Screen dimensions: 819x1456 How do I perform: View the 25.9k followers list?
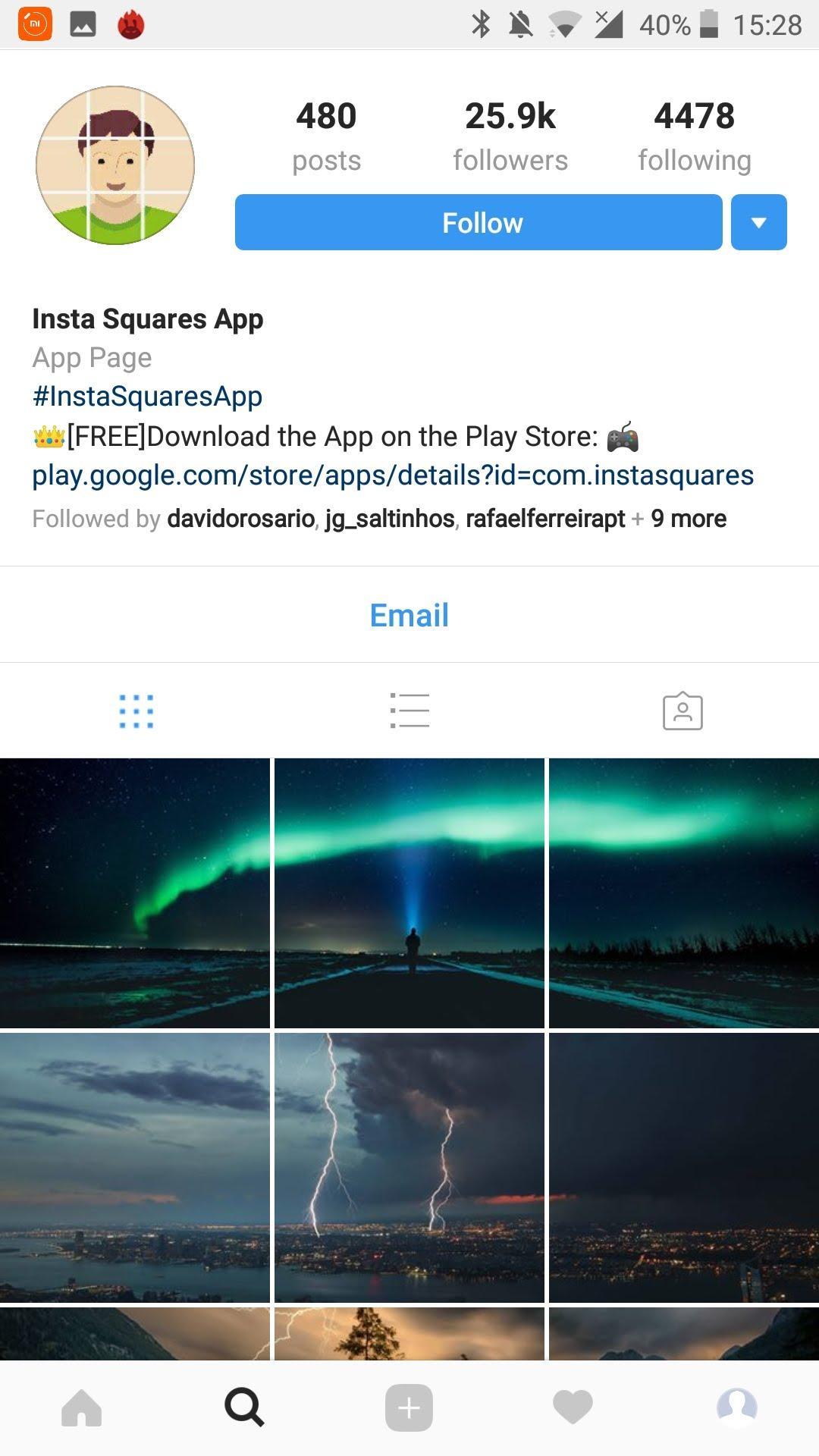[510, 136]
